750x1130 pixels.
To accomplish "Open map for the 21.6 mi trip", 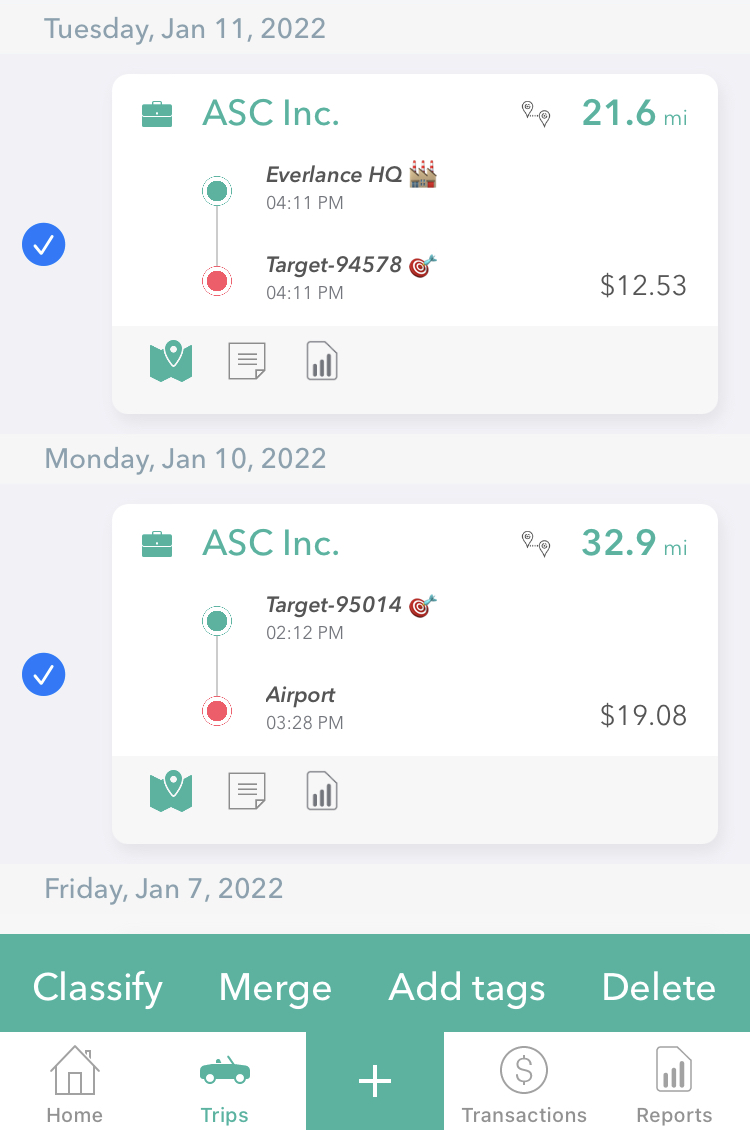I will coord(171,361).
